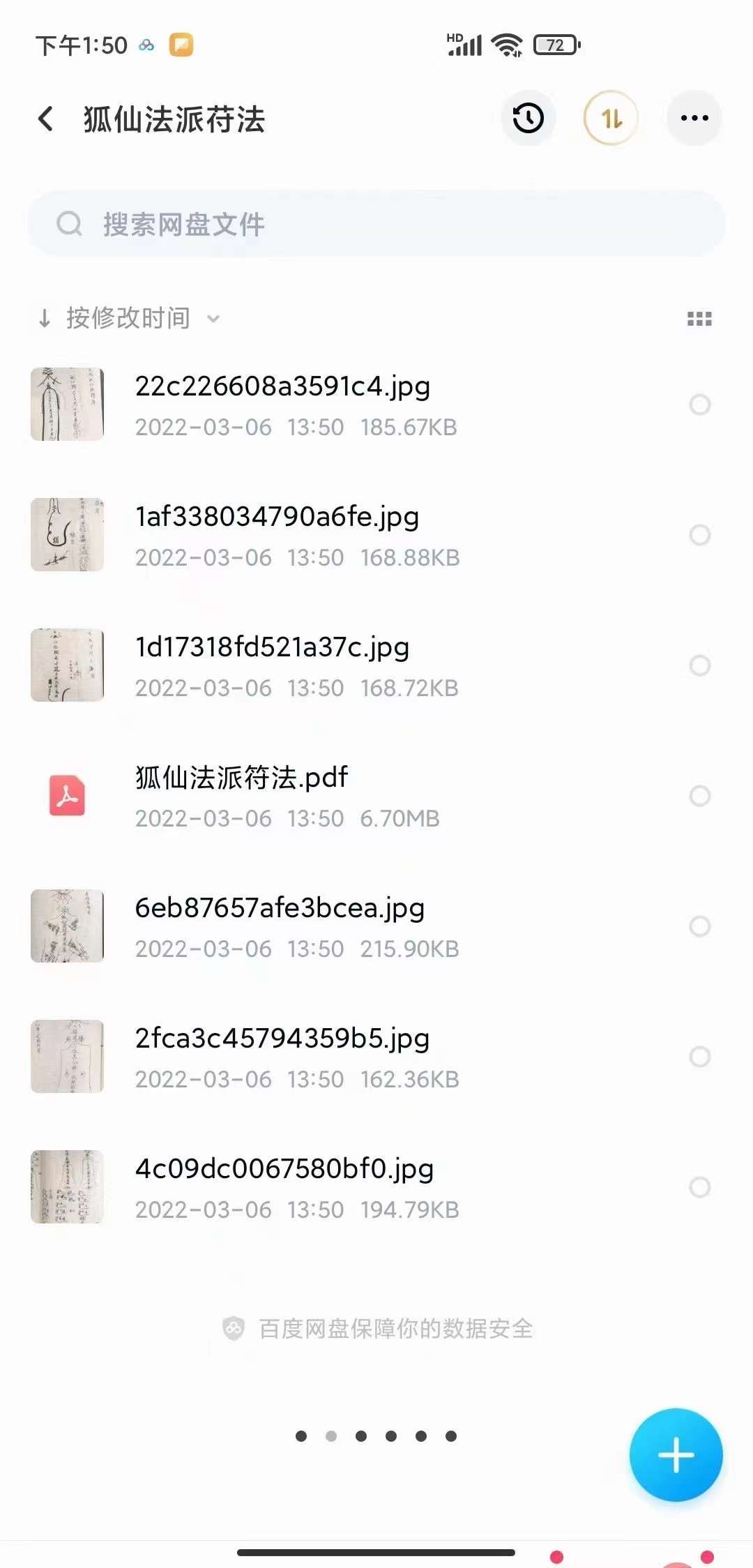Tap the second page indicator dot

tap(330, 1437)
